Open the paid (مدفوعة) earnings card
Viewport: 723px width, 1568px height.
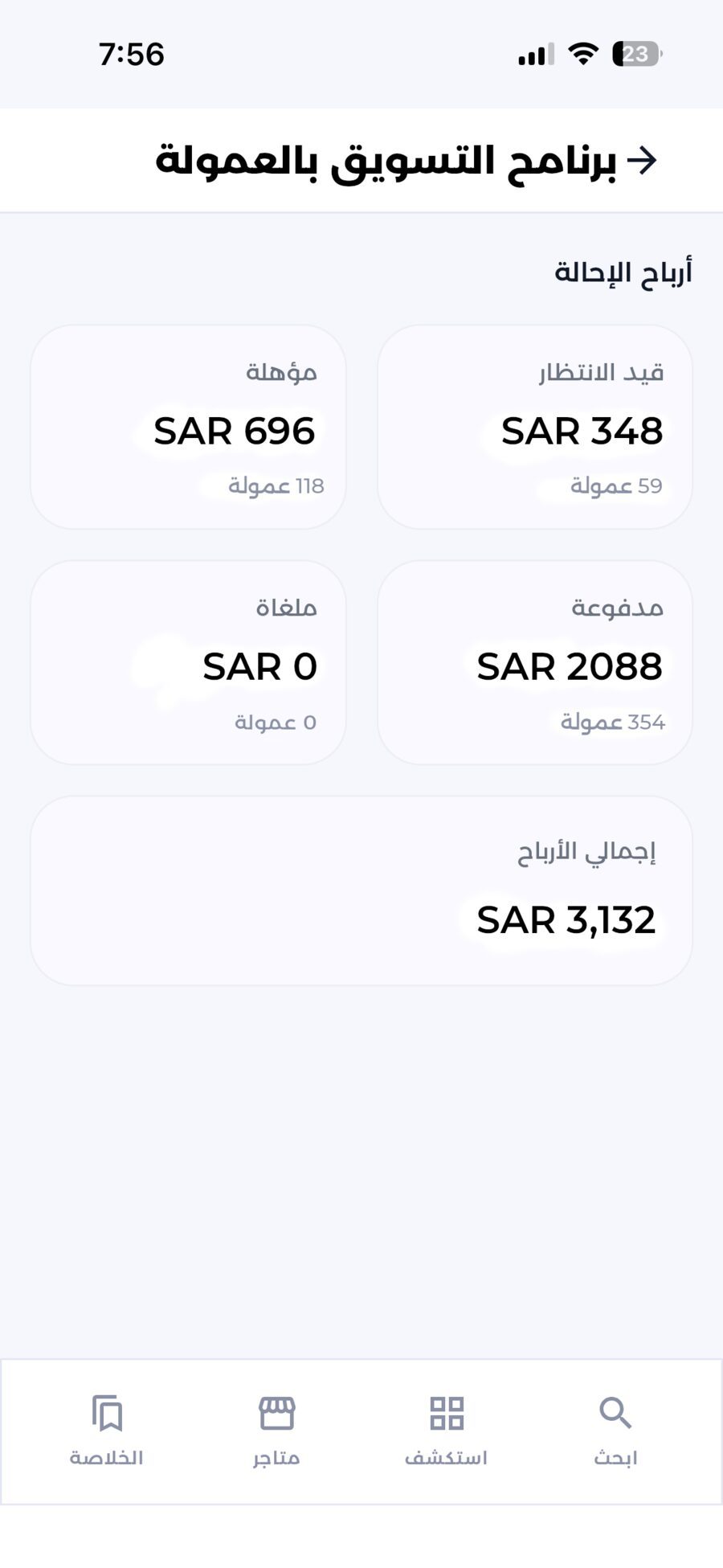tap(533, 661)
